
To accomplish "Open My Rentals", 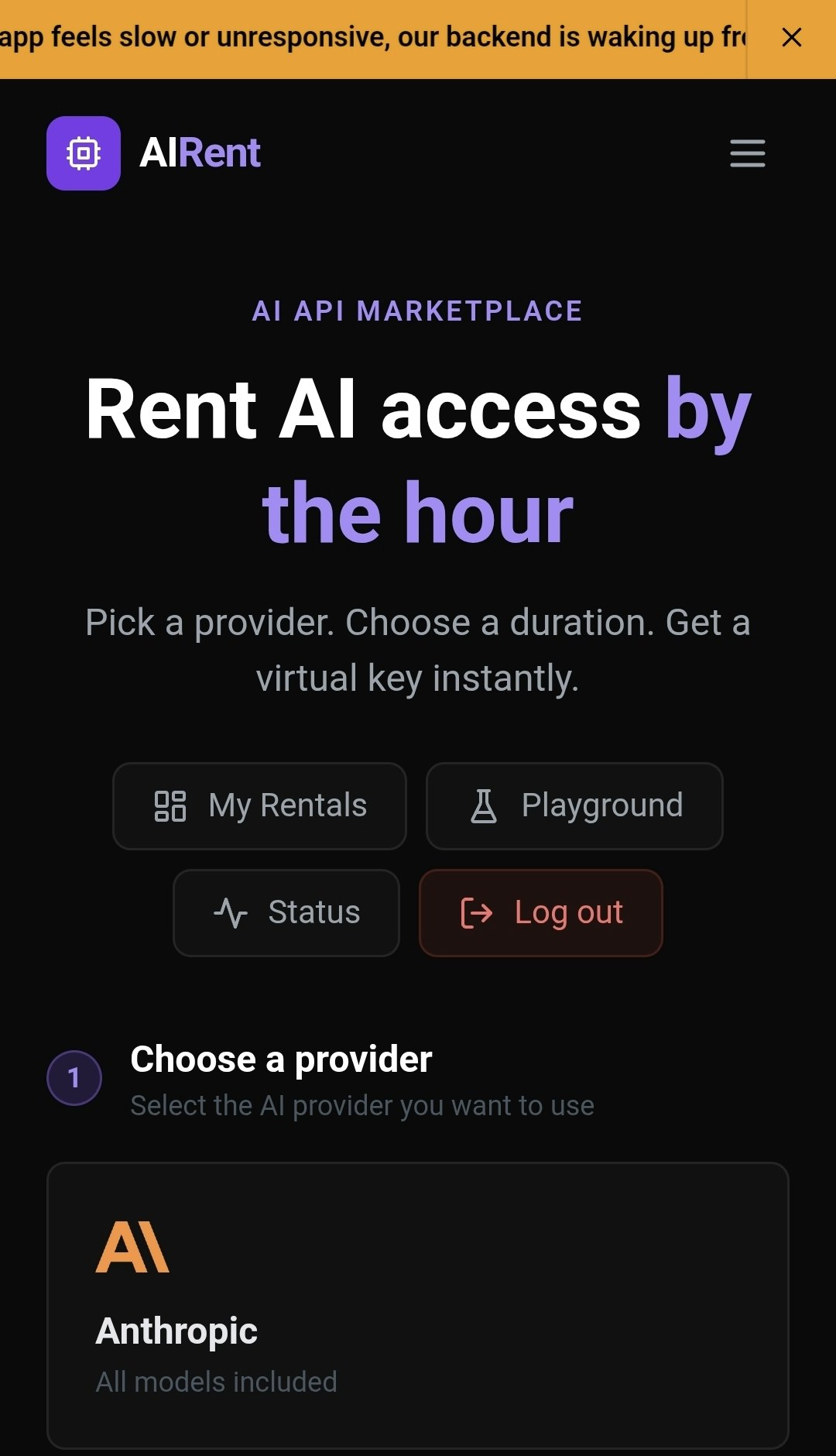I will pyautogui.click(x=259, y=805).
